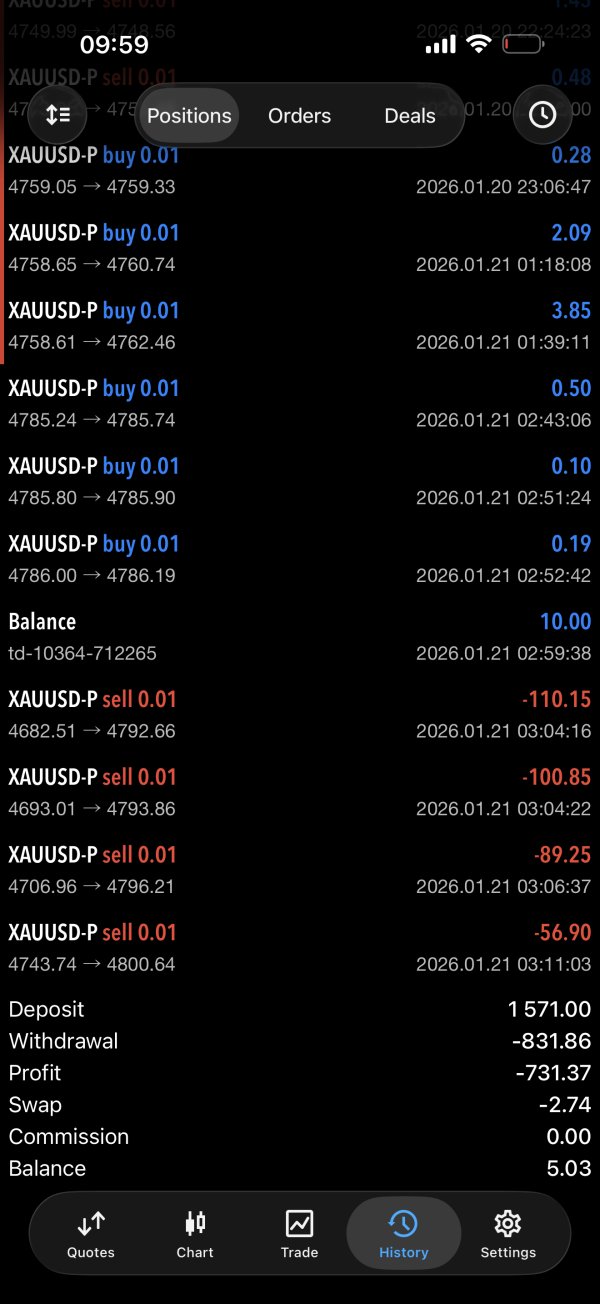Open the sell trade with -110.15 loss

point(300,714)
